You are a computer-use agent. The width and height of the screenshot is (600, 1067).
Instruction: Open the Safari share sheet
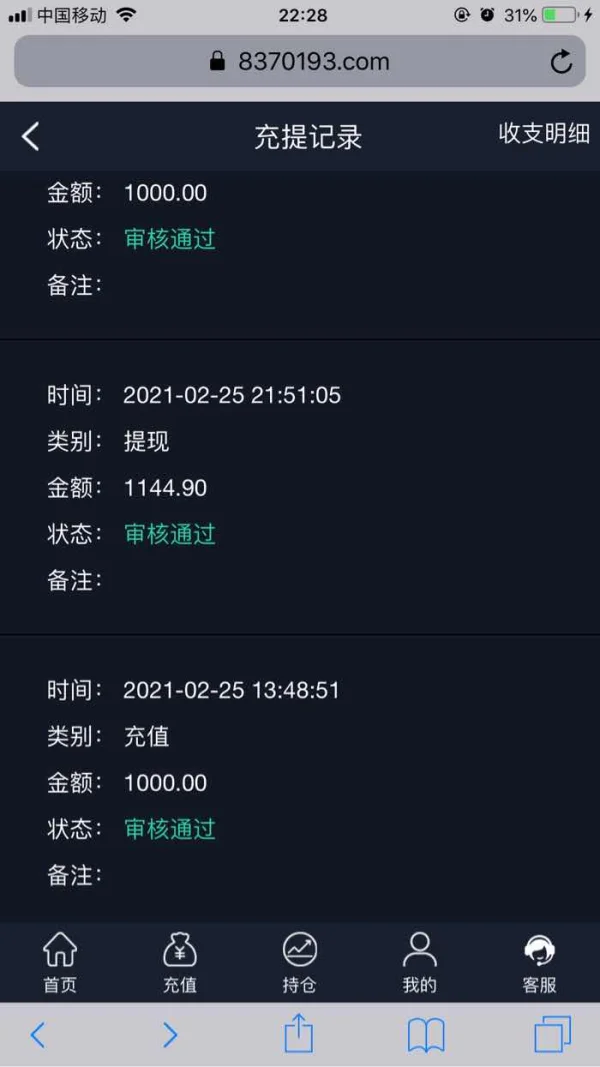[x=299, y=1035]
